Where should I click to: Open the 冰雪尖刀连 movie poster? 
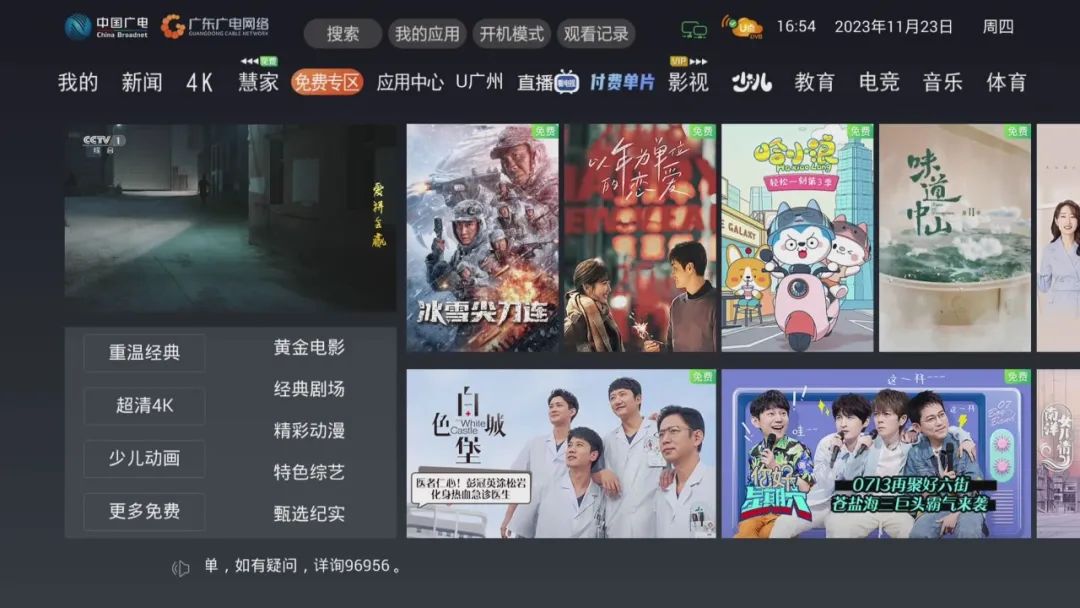[482, 238]
